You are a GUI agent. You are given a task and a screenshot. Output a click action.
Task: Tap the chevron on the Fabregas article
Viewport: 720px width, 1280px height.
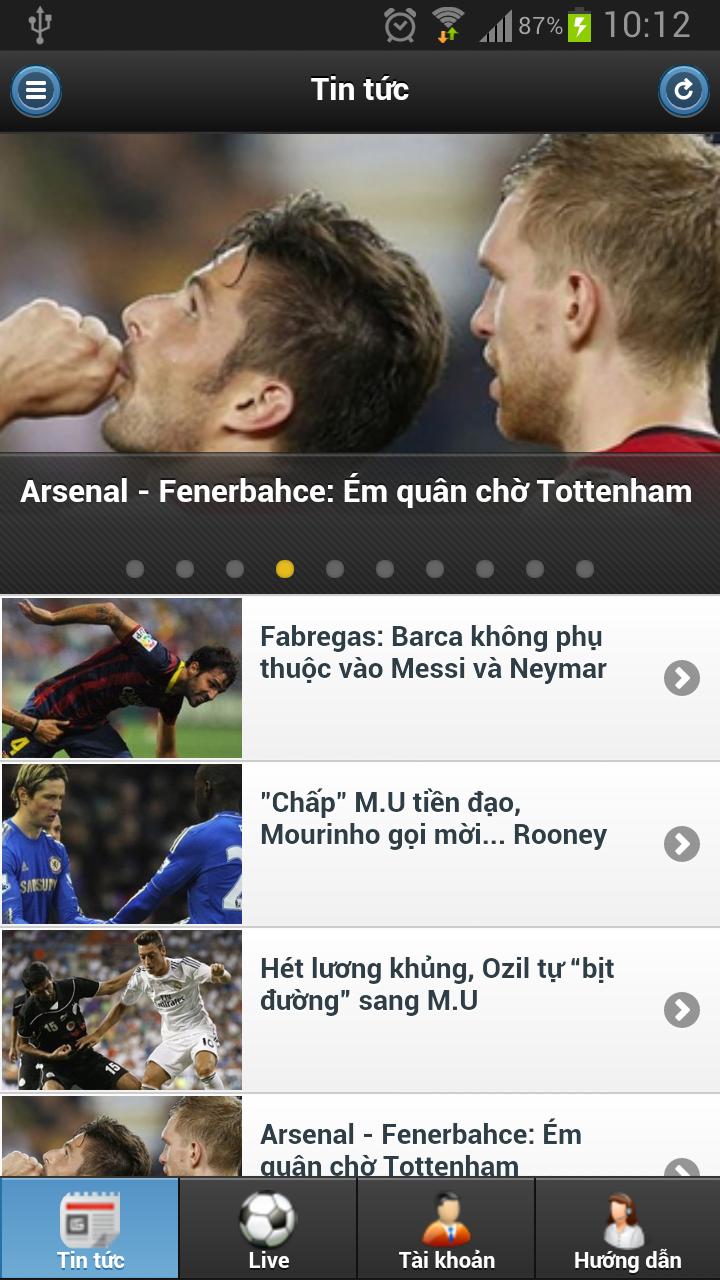[682, 677]
